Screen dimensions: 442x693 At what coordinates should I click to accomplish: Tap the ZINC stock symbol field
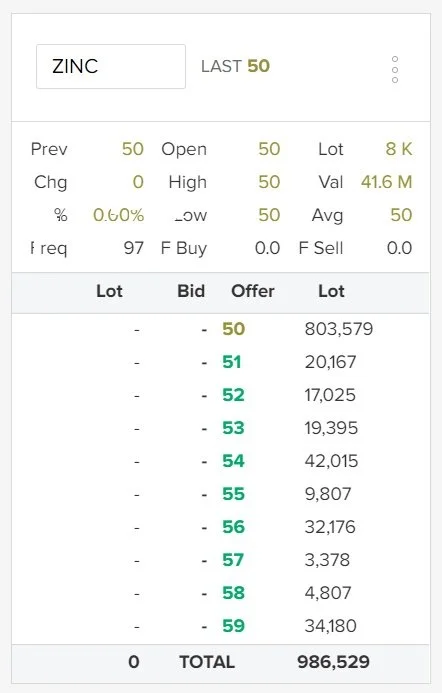[x=111, y=66]
